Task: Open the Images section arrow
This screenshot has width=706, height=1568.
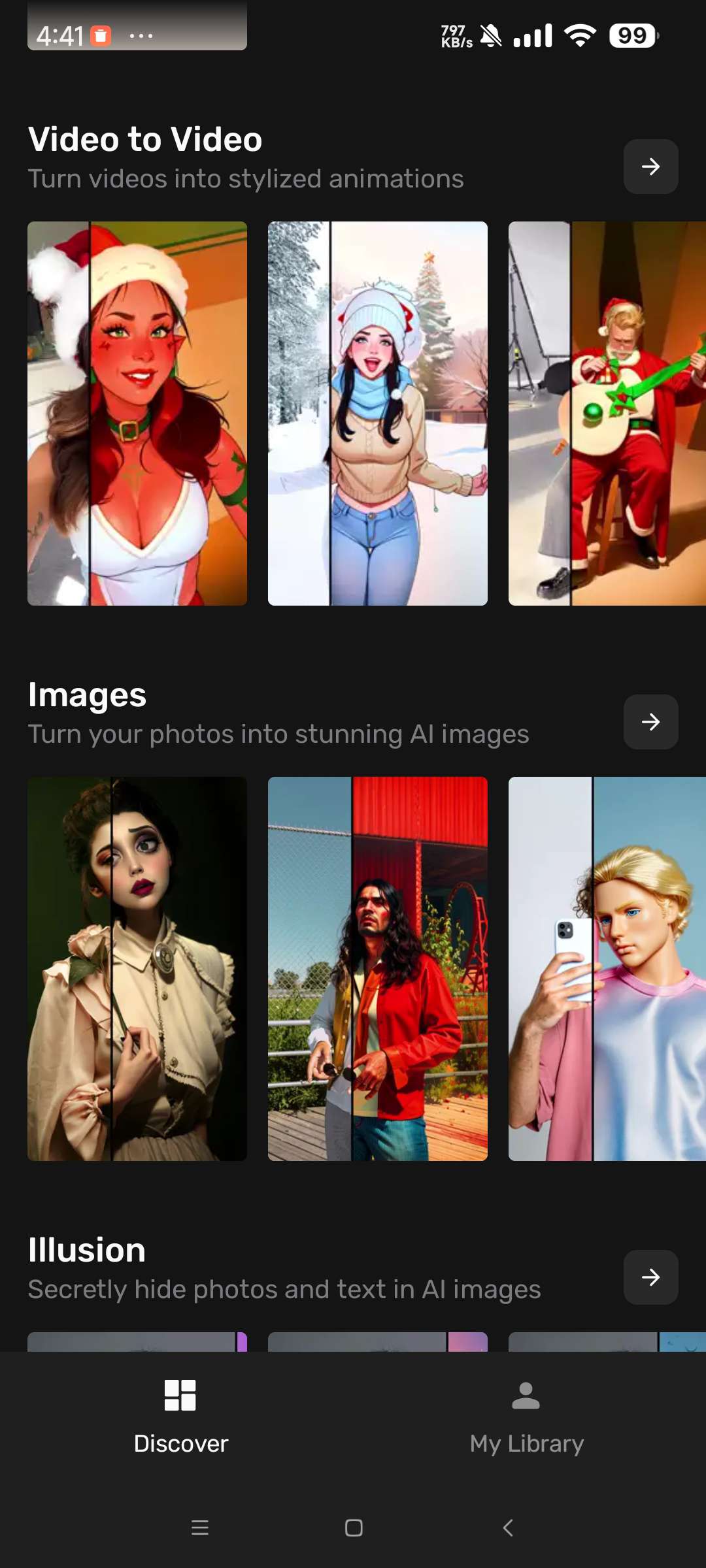Action: (650, 722)
